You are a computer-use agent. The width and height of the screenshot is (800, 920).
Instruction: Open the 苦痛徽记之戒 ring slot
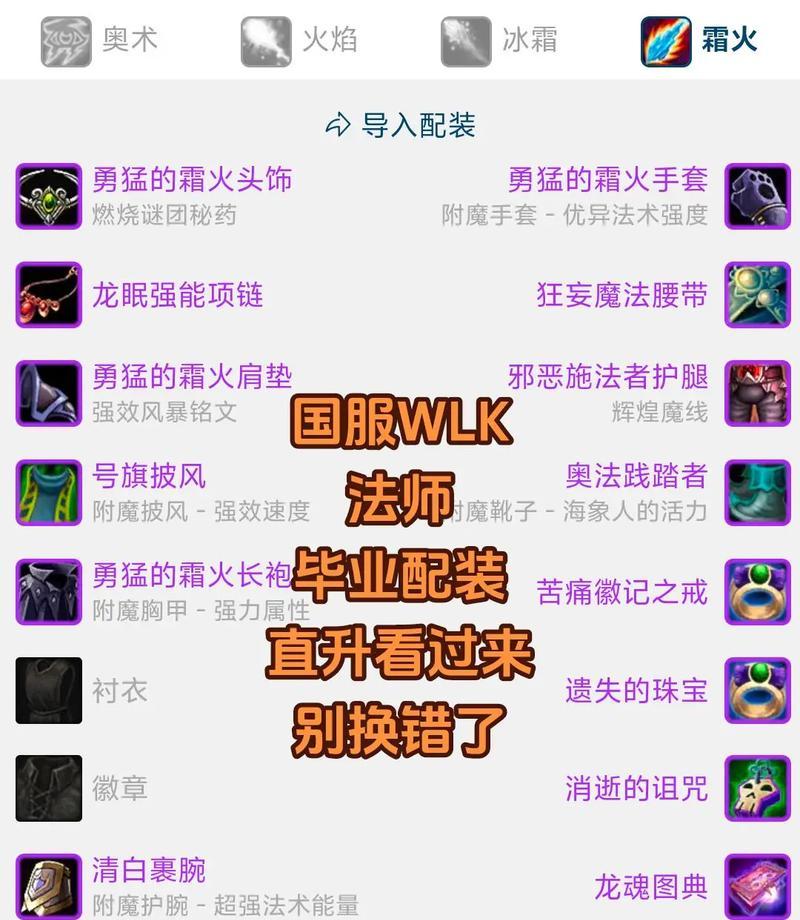pyautogui.click(x=622, y=591)
